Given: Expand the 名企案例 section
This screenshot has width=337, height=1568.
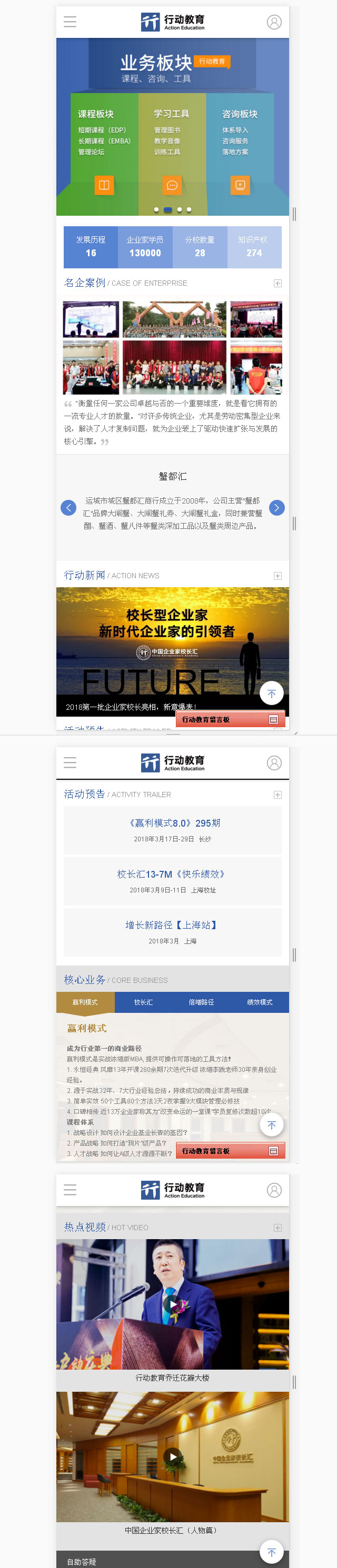Looking at the screenshot, I should [277, 283].
